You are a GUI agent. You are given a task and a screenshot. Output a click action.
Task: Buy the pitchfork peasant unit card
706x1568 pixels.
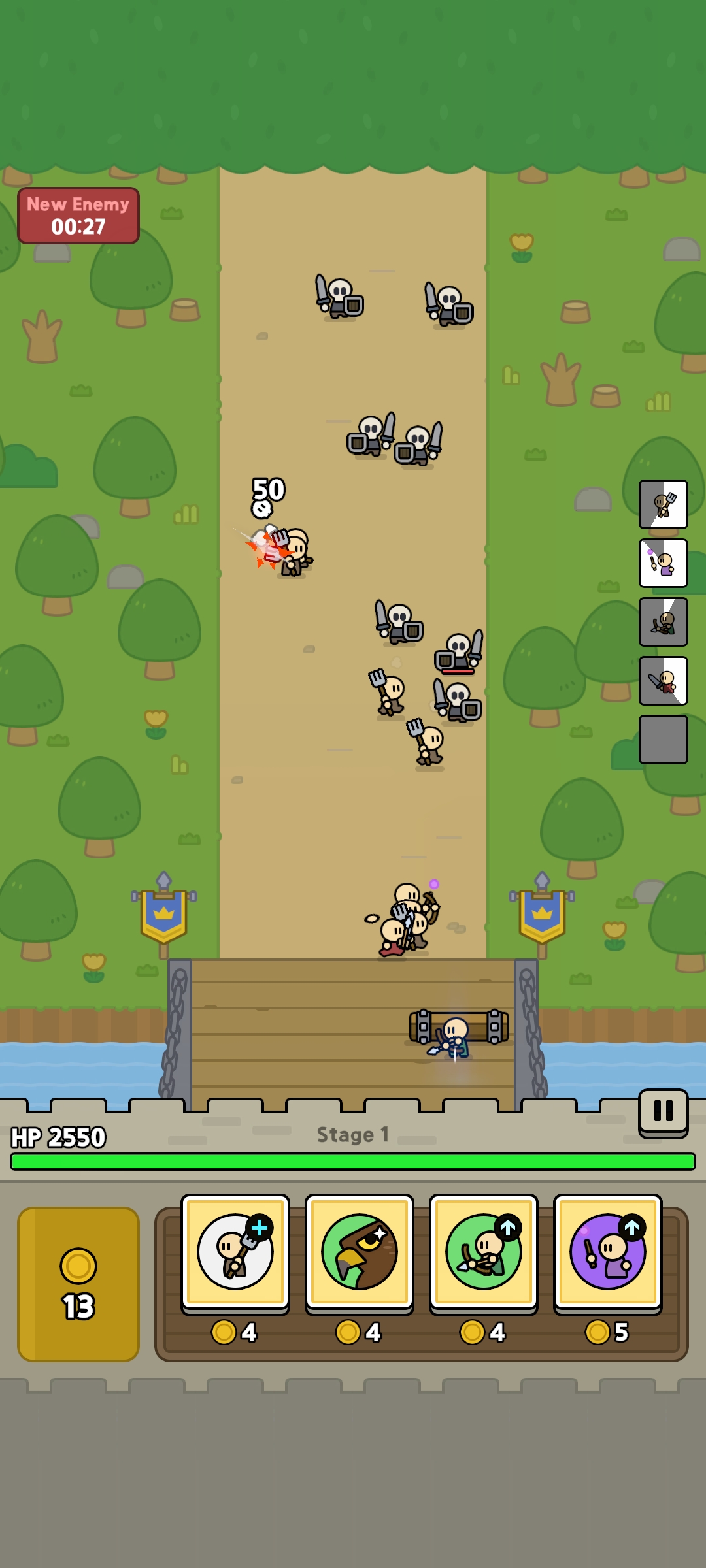click(x=235, y=1252)
